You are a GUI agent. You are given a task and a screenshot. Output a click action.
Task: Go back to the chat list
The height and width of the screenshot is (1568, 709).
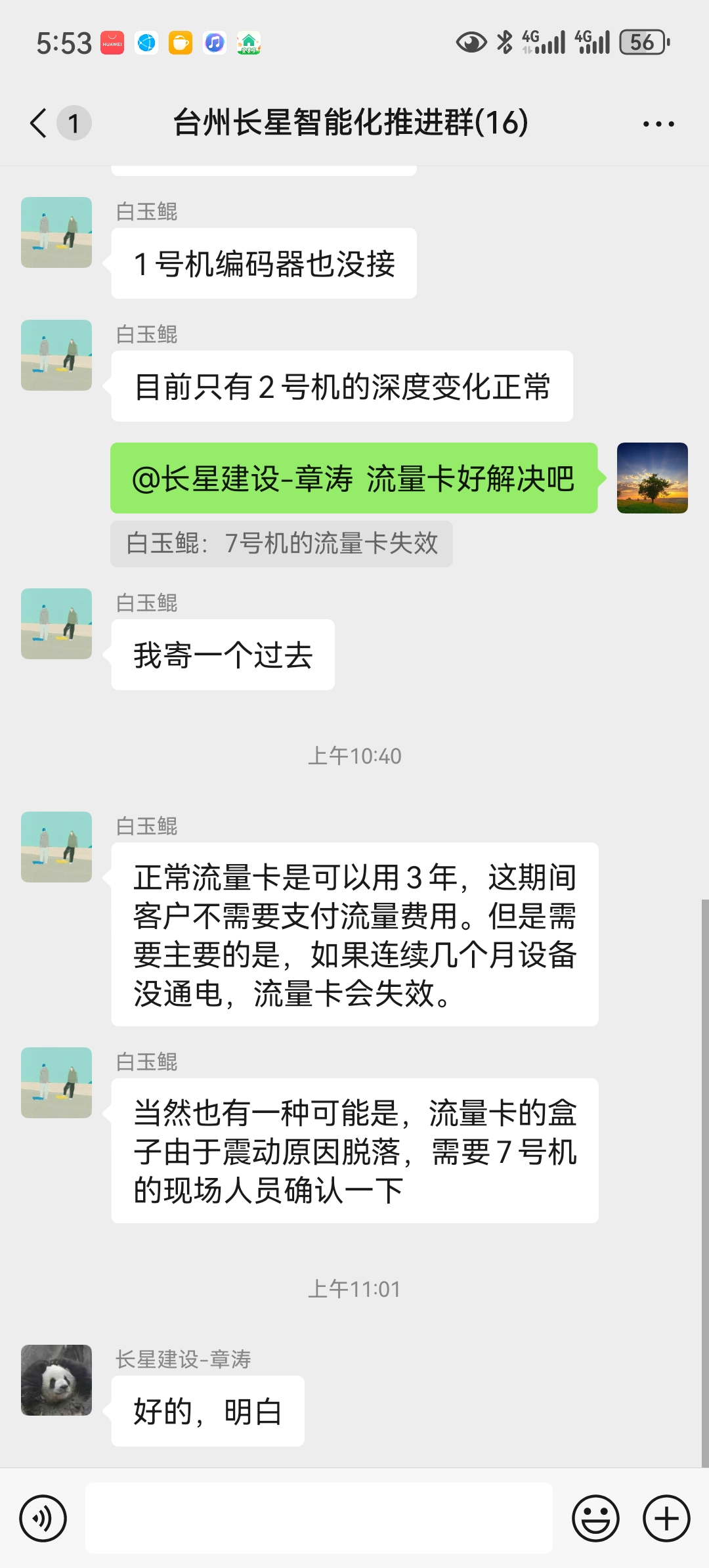(x=39, y=123)
